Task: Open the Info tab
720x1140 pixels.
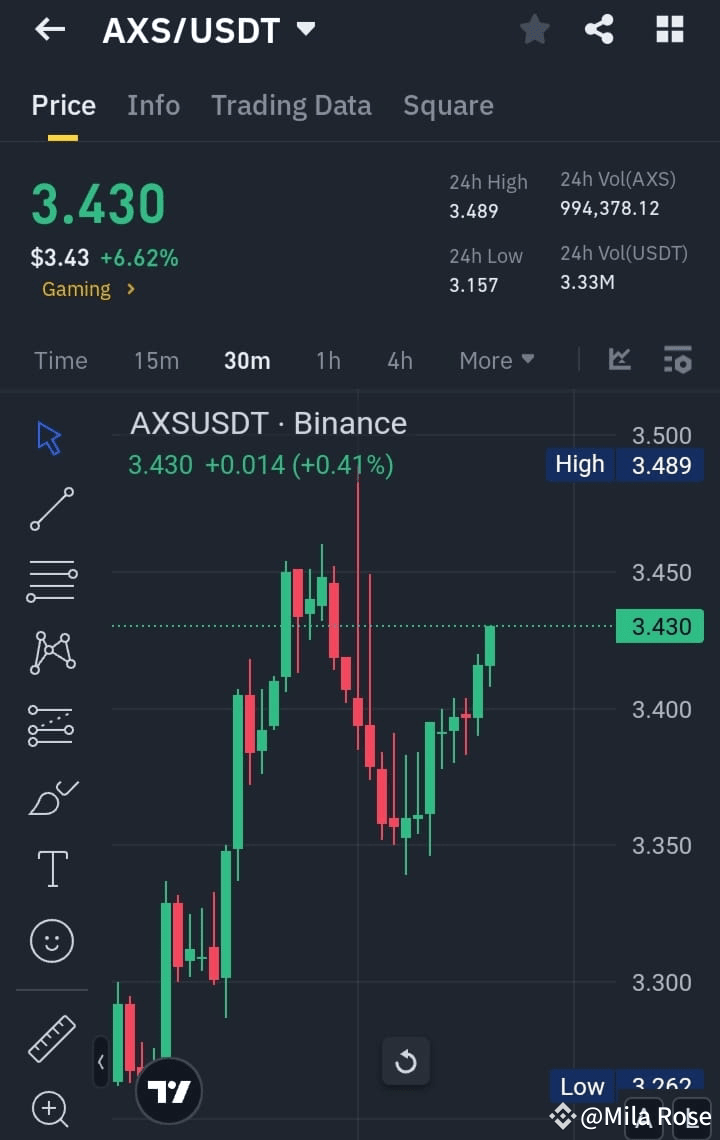Action: 153,105
